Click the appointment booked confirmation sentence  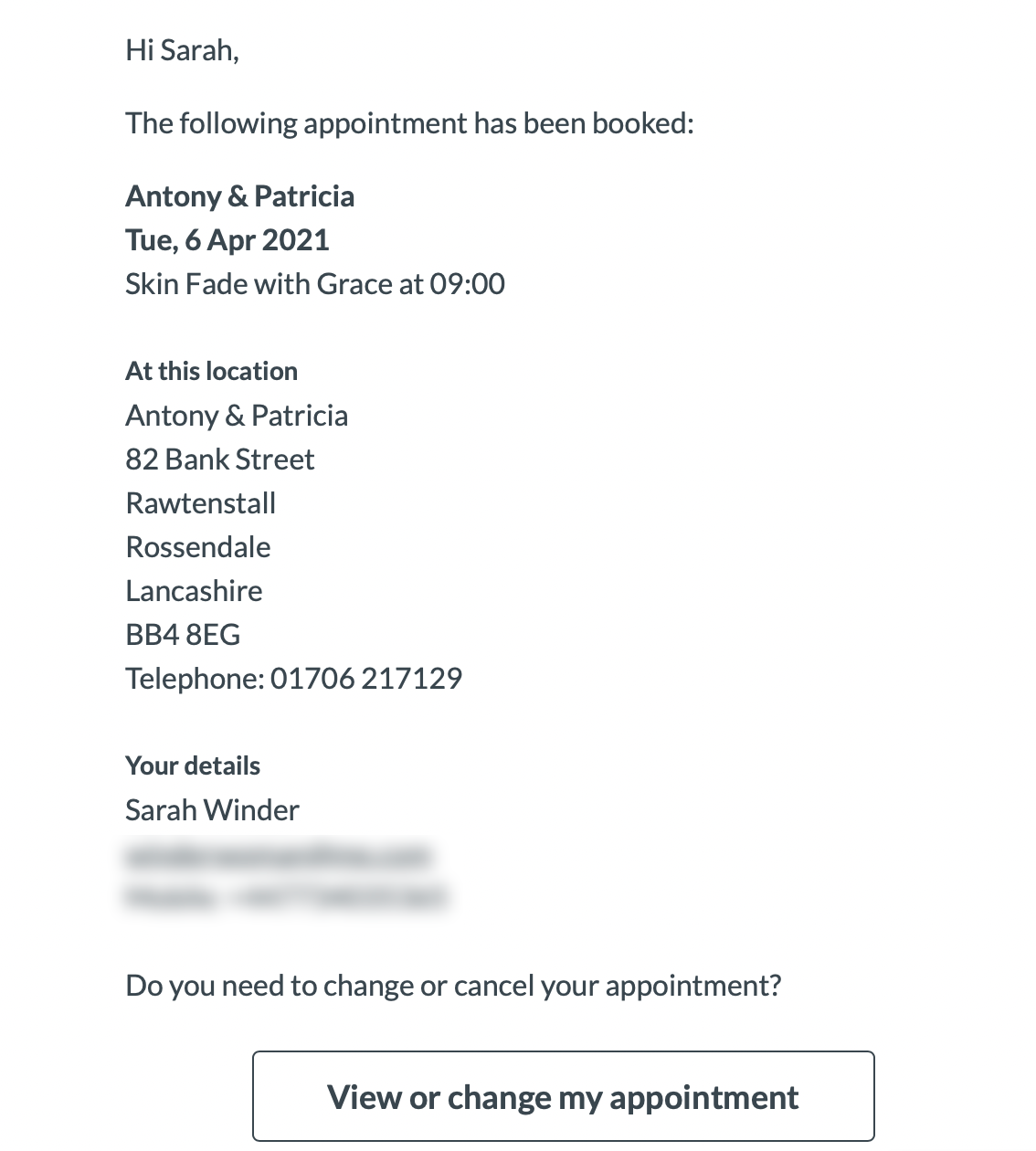(410, 122)
